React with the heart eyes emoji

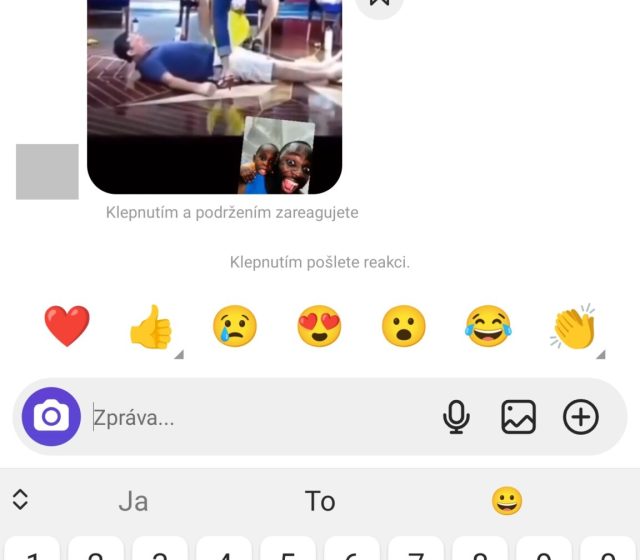pyautogui.click(x=319, y=326)
